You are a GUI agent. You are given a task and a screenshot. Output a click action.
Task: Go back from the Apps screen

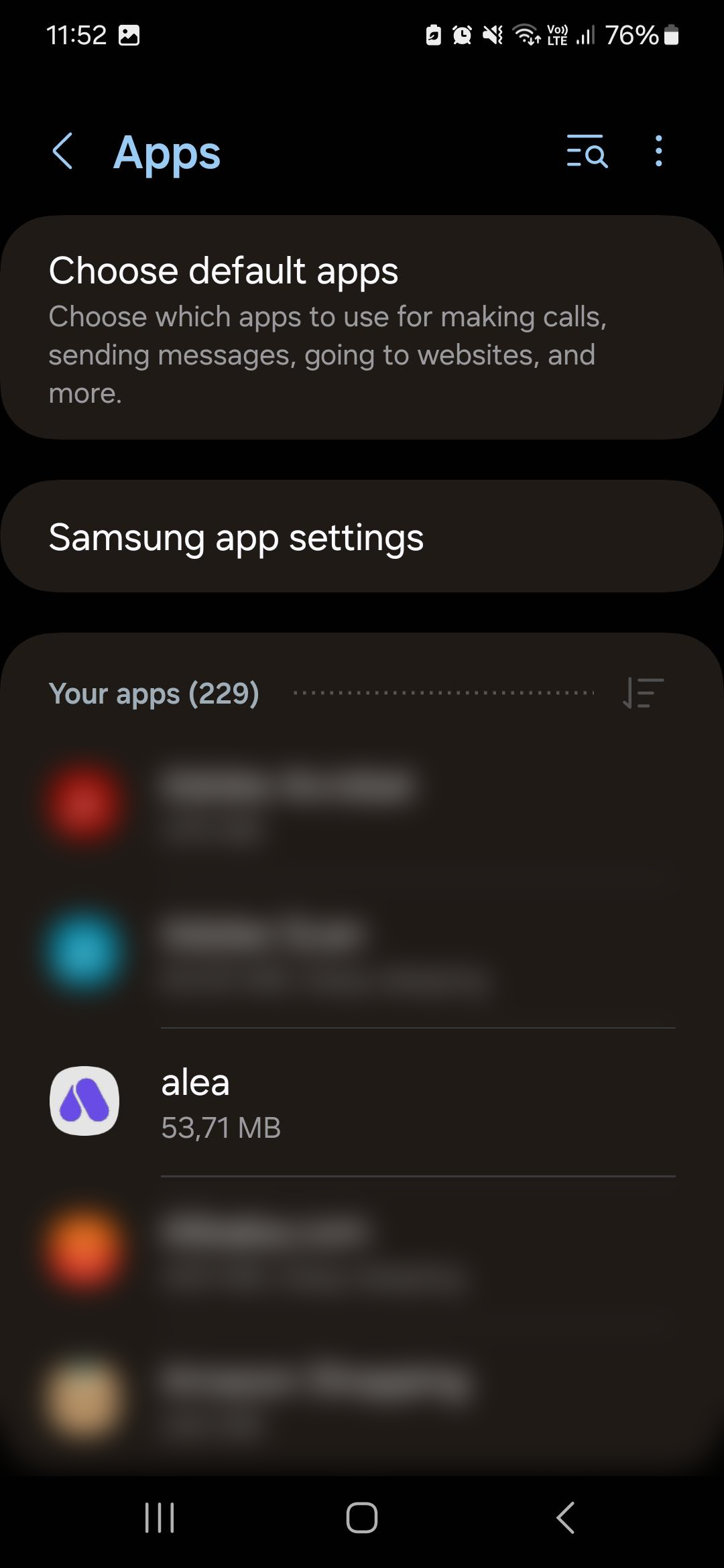(62, 151)
